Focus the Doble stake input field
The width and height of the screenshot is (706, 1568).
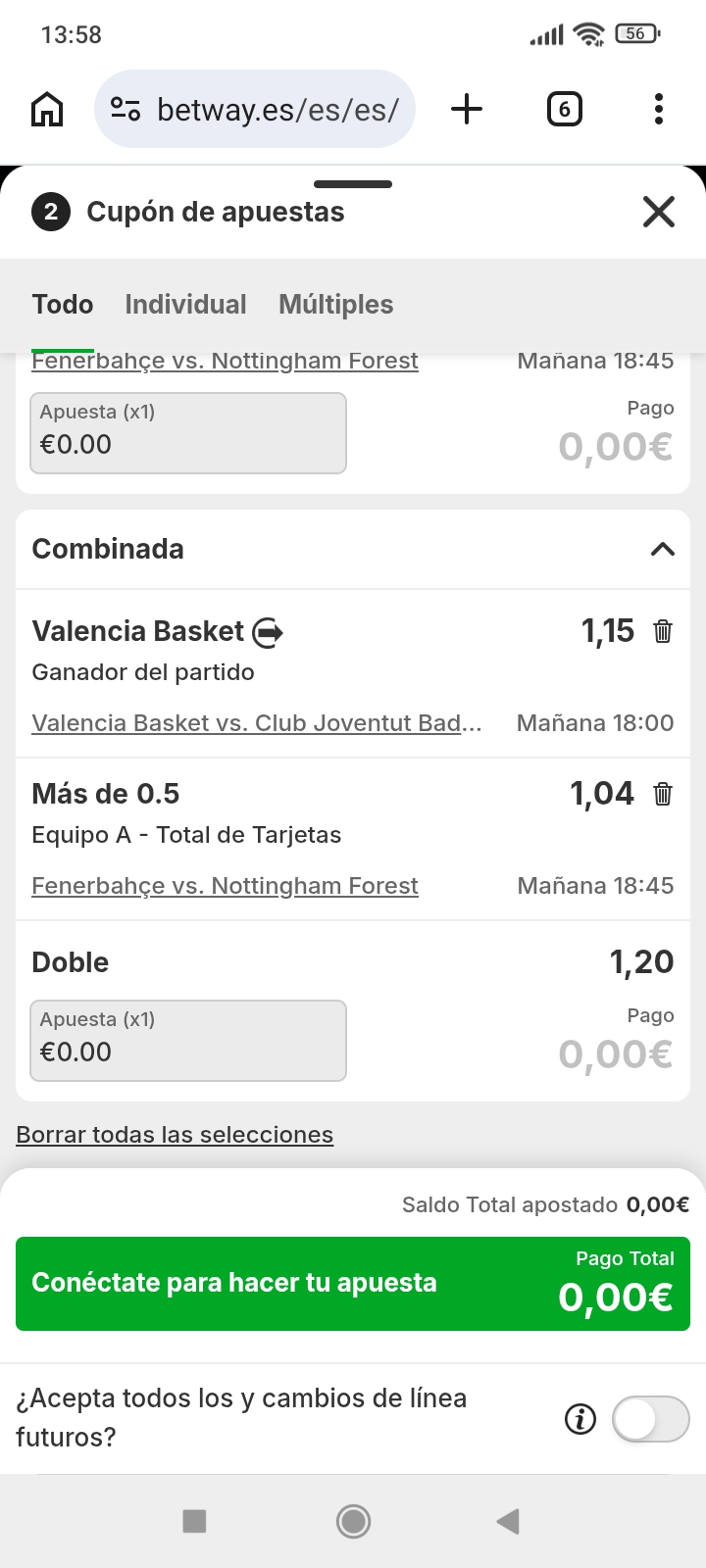[x=188, y=1041]
